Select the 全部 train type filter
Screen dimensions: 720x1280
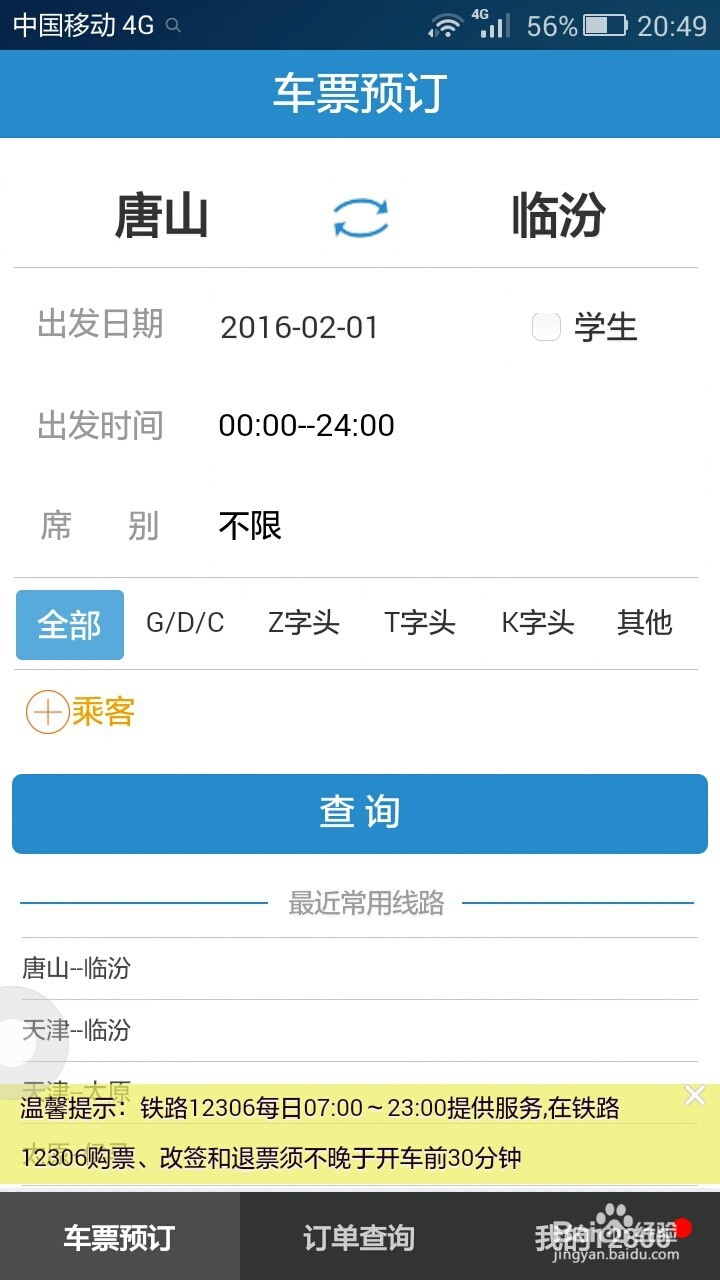click(x=69, y=624)
